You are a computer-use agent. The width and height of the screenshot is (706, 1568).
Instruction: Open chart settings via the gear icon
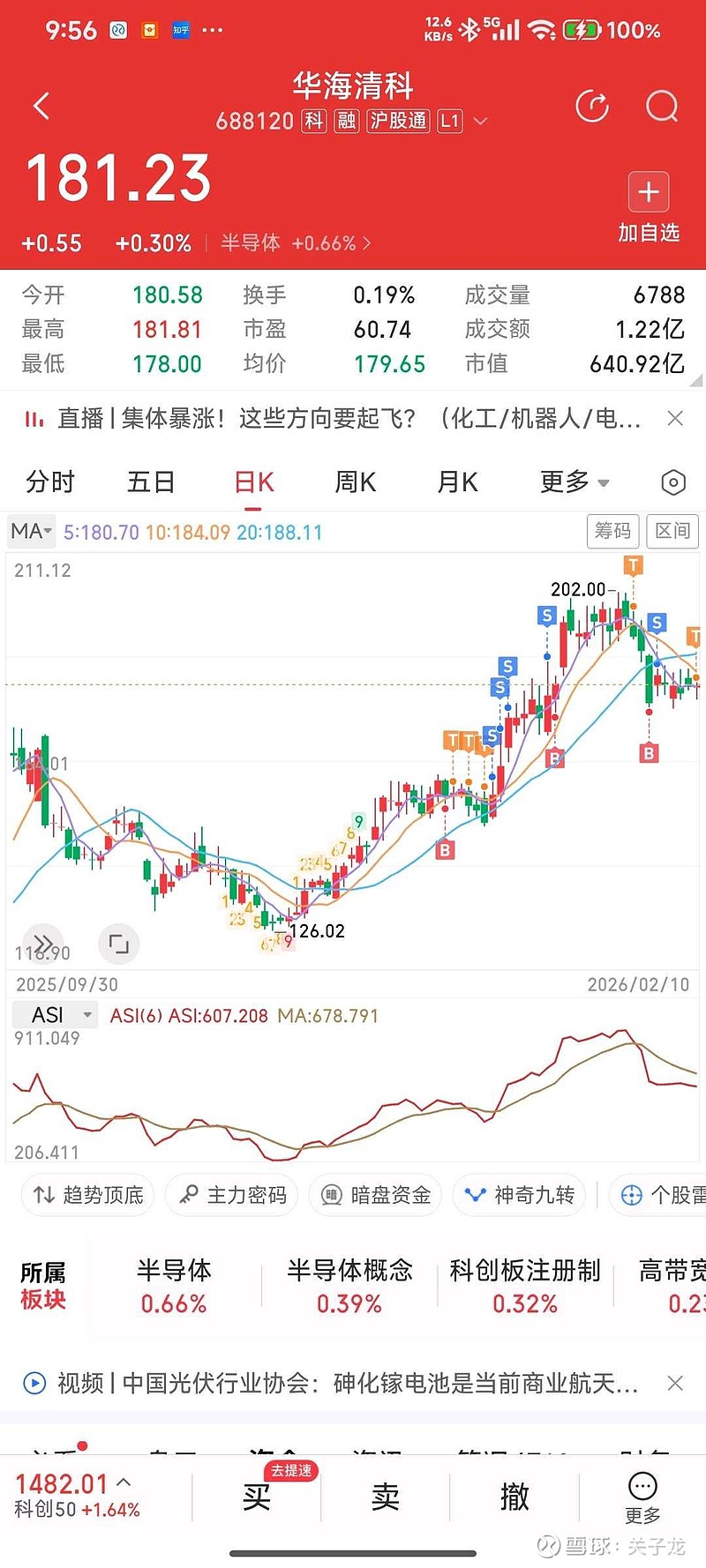pyautogui.click(x=673, y=482)
